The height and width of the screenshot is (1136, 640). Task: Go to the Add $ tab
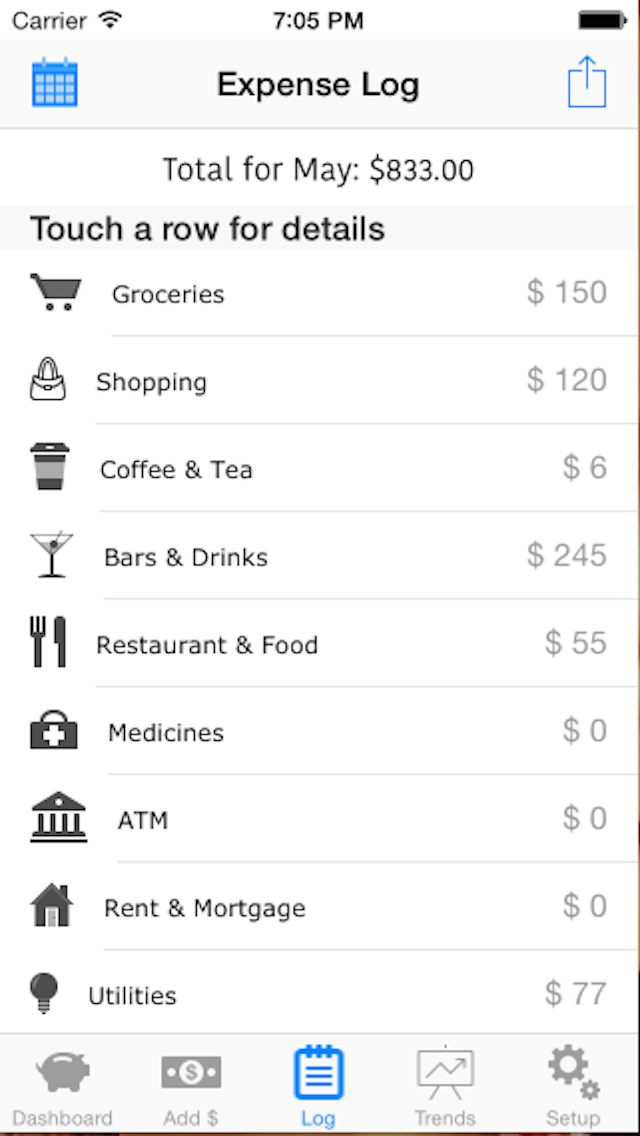point(191,1085)
